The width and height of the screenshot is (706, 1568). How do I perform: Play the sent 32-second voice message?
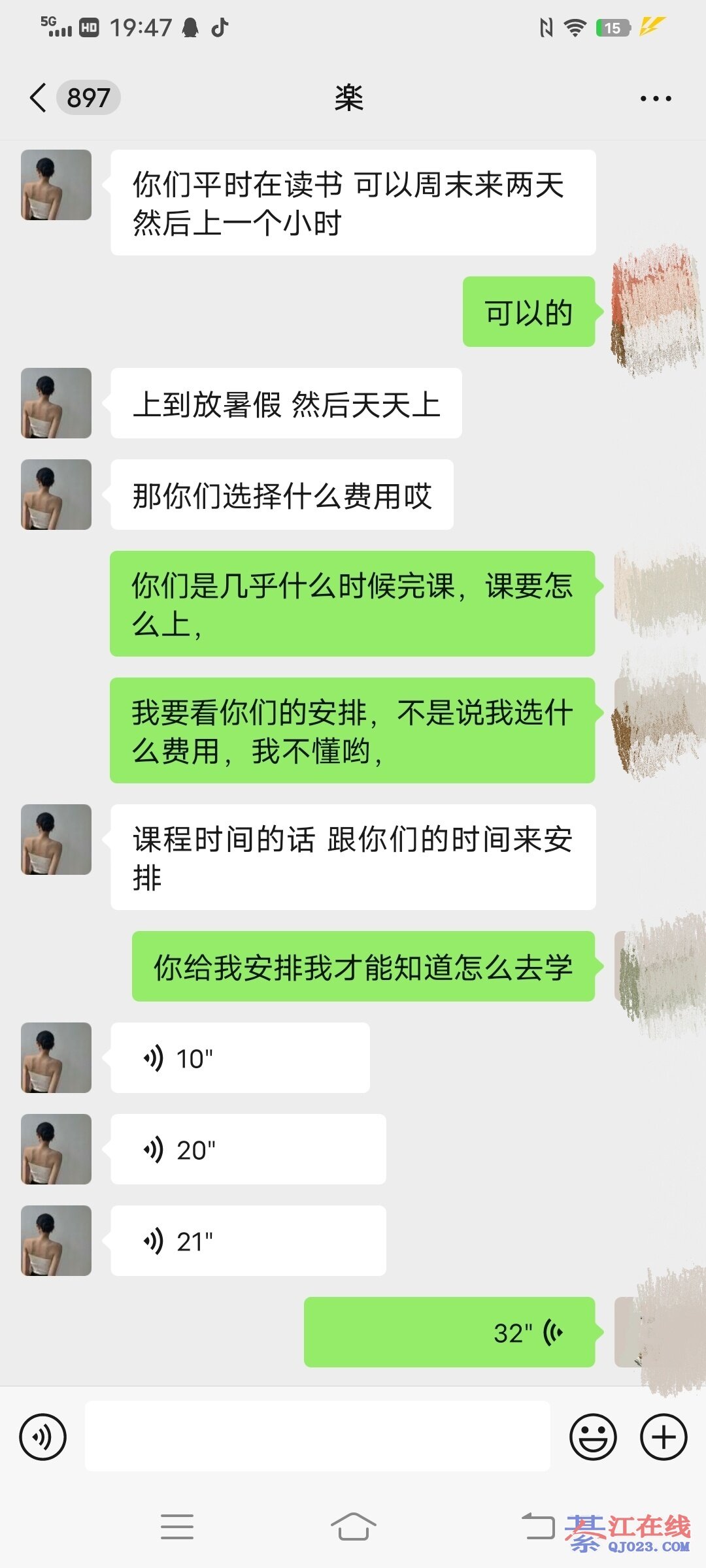(449, 1332)
